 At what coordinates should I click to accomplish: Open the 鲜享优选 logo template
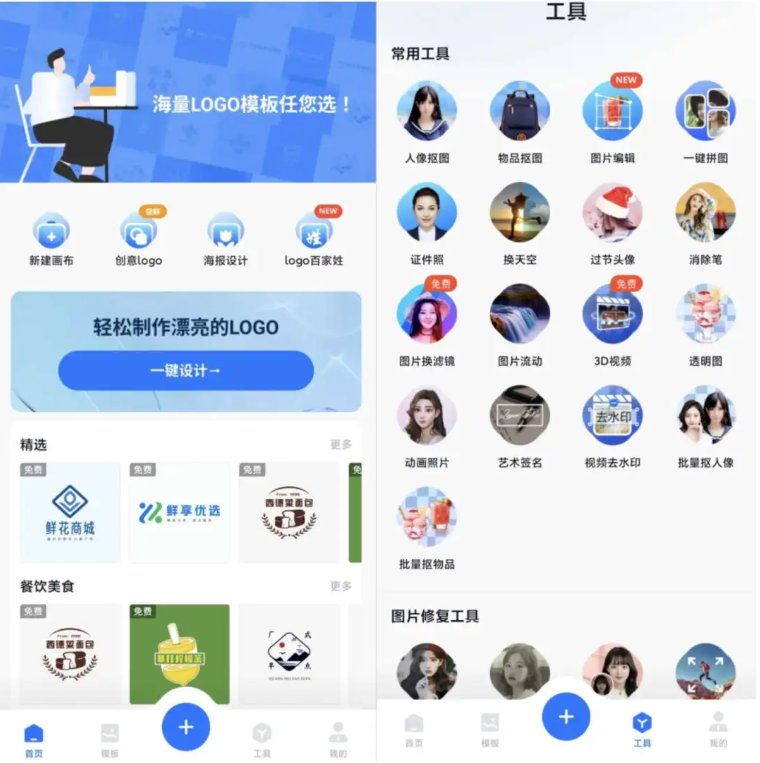point(180,512)
